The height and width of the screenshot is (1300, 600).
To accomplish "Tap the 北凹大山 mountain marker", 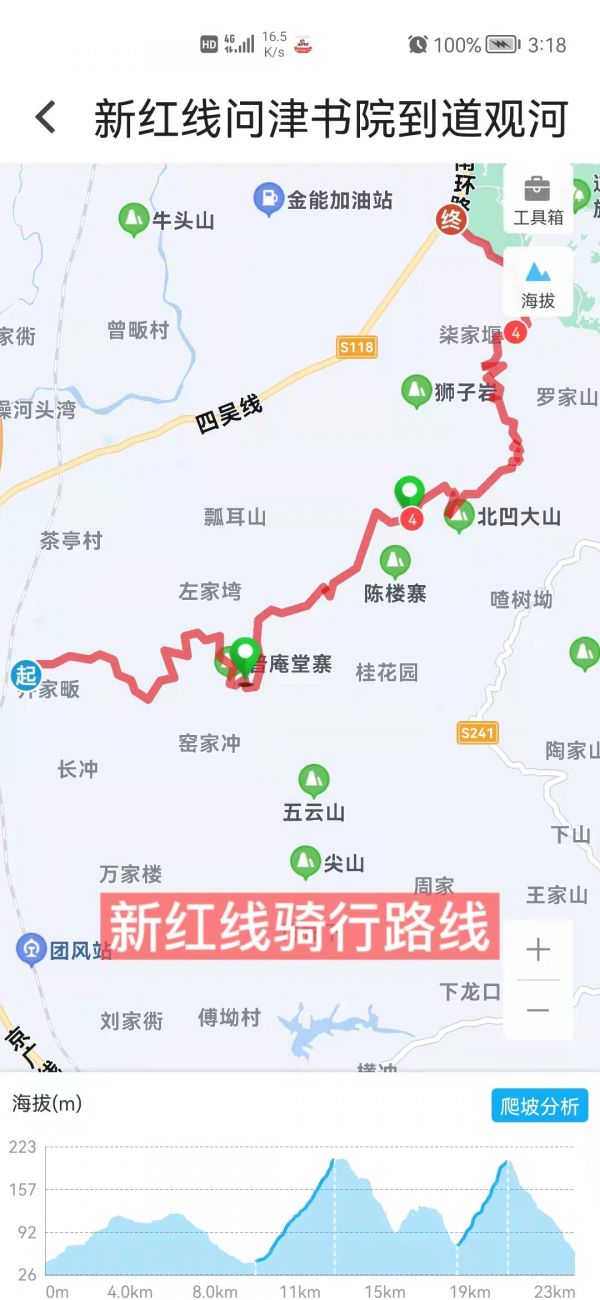I will [x=459, y=516].
